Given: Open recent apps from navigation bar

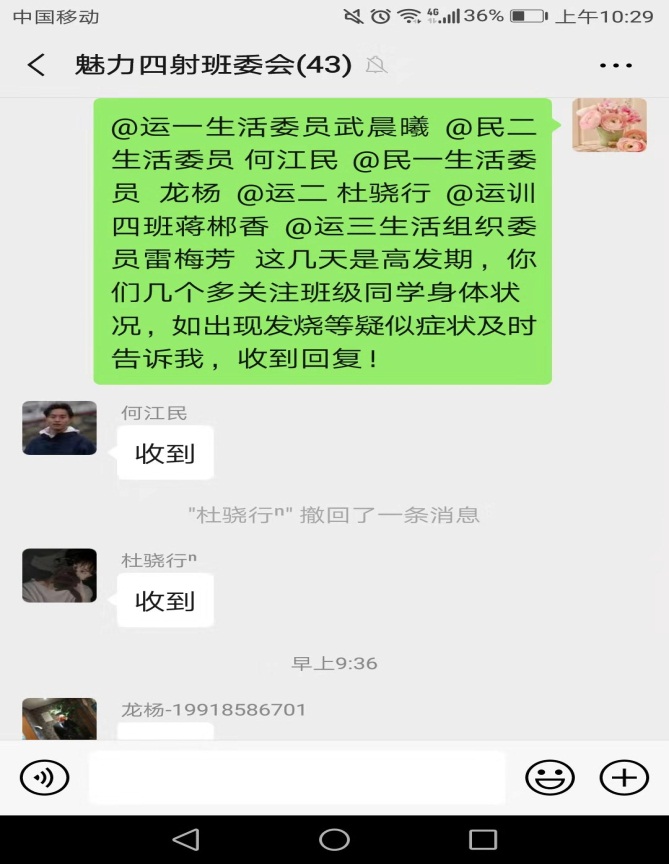Looking at the screenshot, I should click(483, 839).
